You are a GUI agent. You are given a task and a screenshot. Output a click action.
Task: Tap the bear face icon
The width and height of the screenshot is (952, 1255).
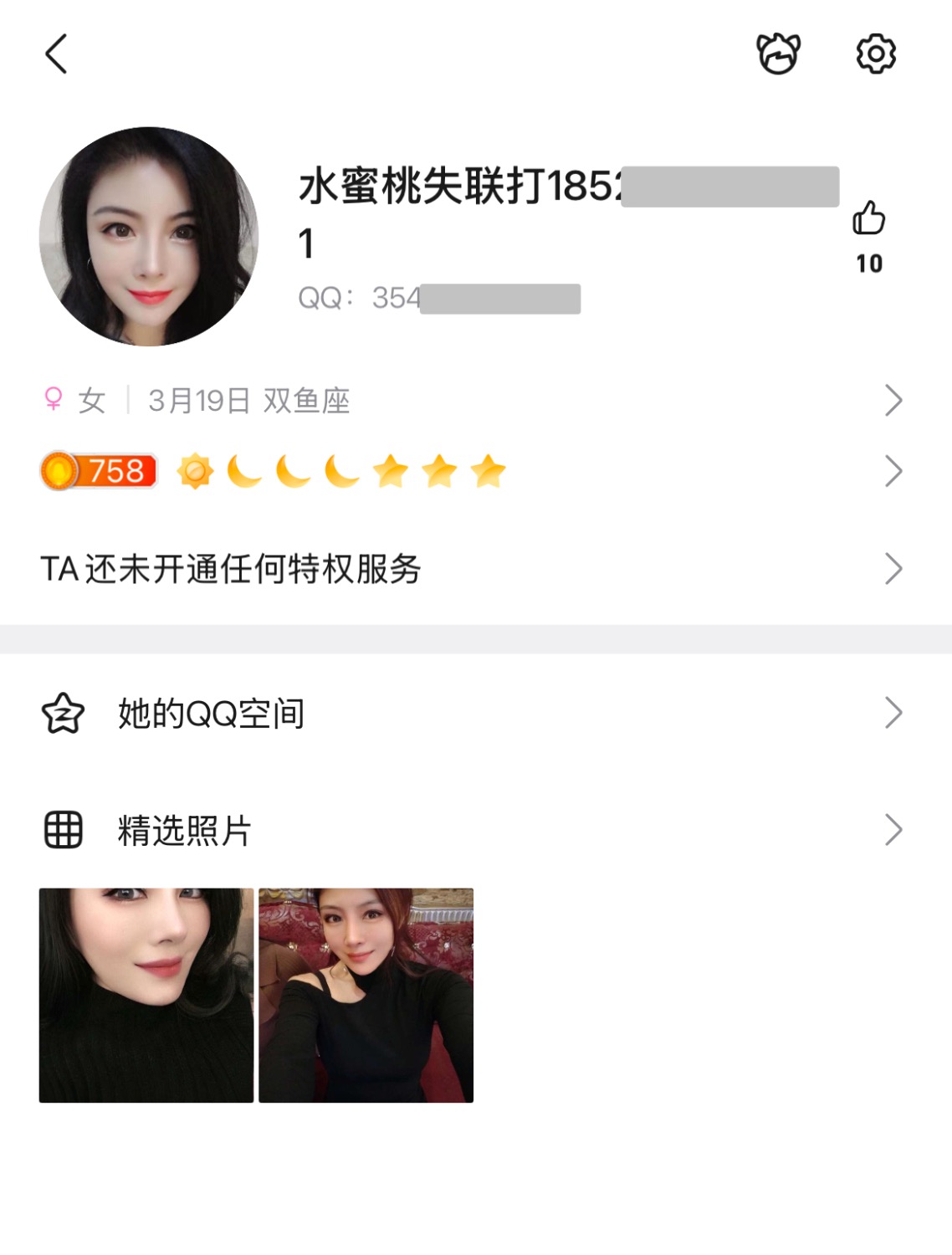point(778,54)
